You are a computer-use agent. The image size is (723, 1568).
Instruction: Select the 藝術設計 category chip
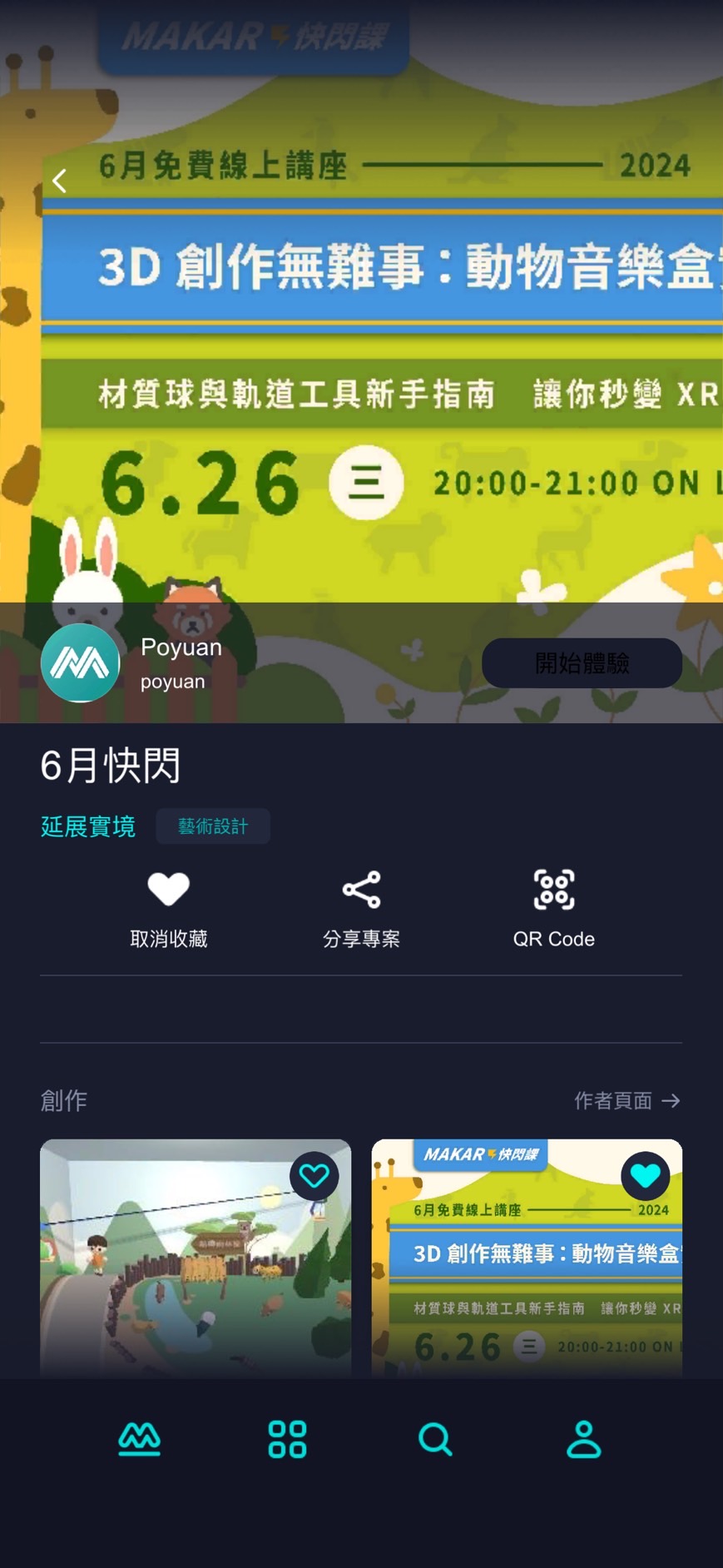(x=213, y=826)
